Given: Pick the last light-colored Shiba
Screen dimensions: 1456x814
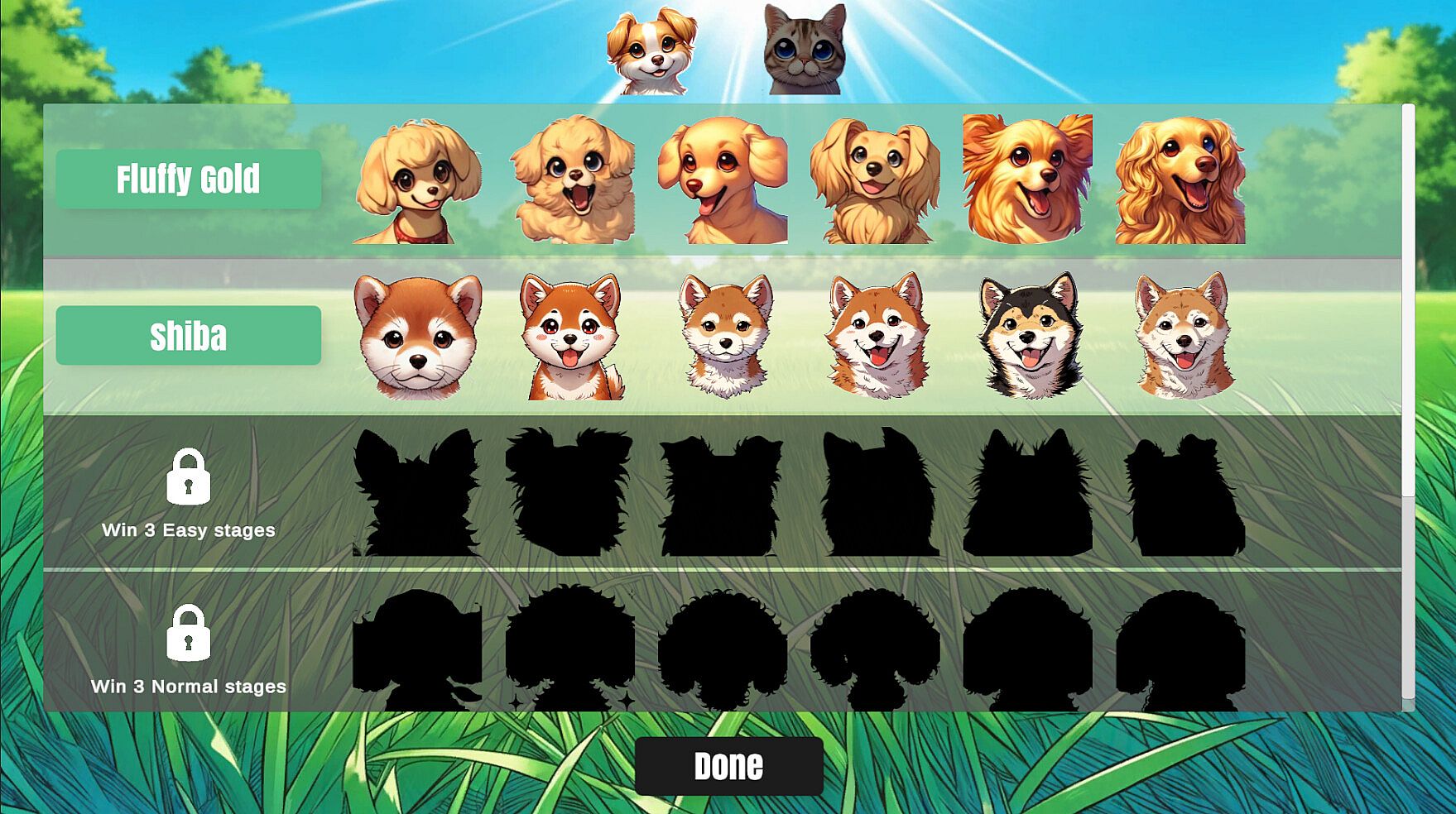Looking at the screenshot, I should [x=1182, y=336].
